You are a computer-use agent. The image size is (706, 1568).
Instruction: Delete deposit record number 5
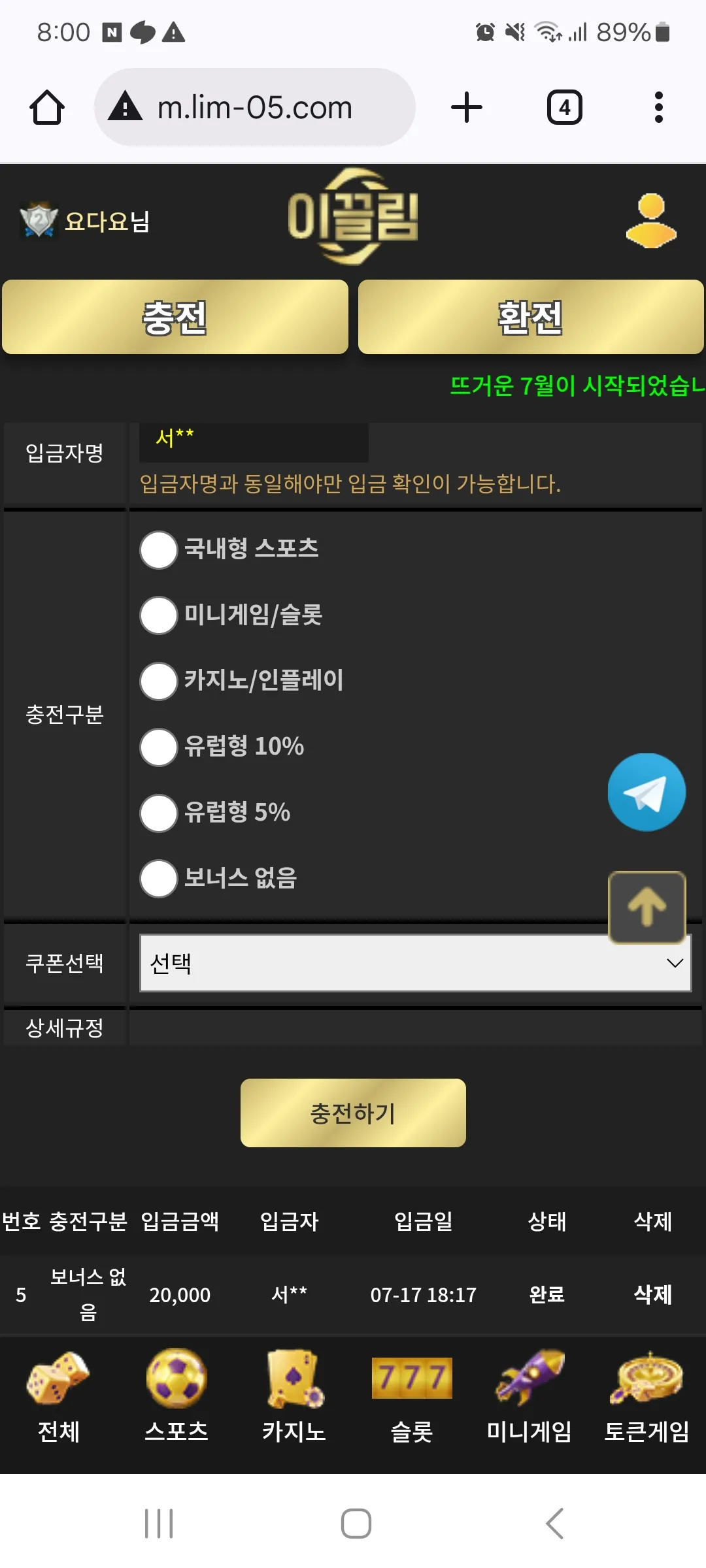coord(653,1294)
